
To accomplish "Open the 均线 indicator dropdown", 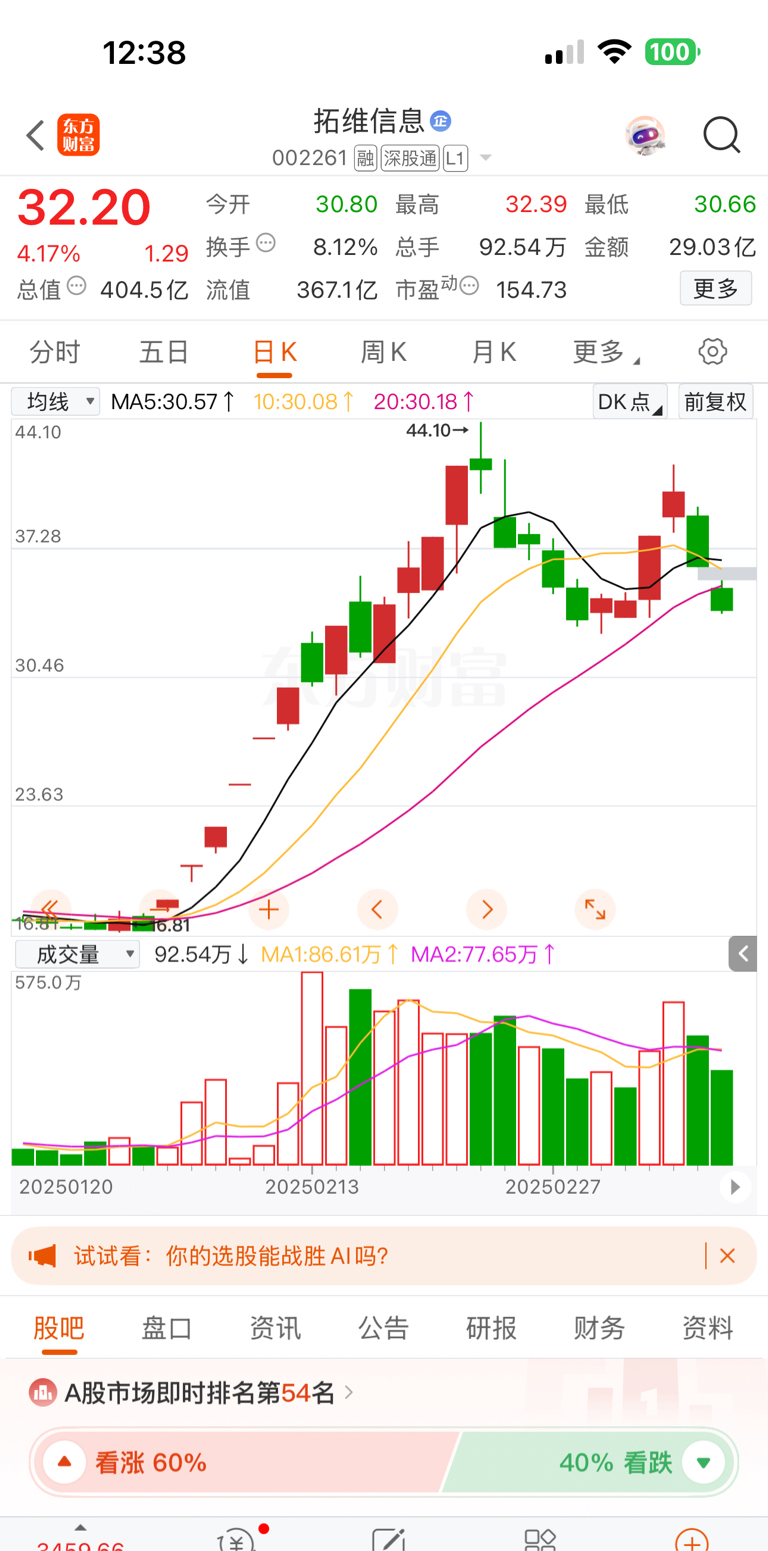I will (55, 402).
